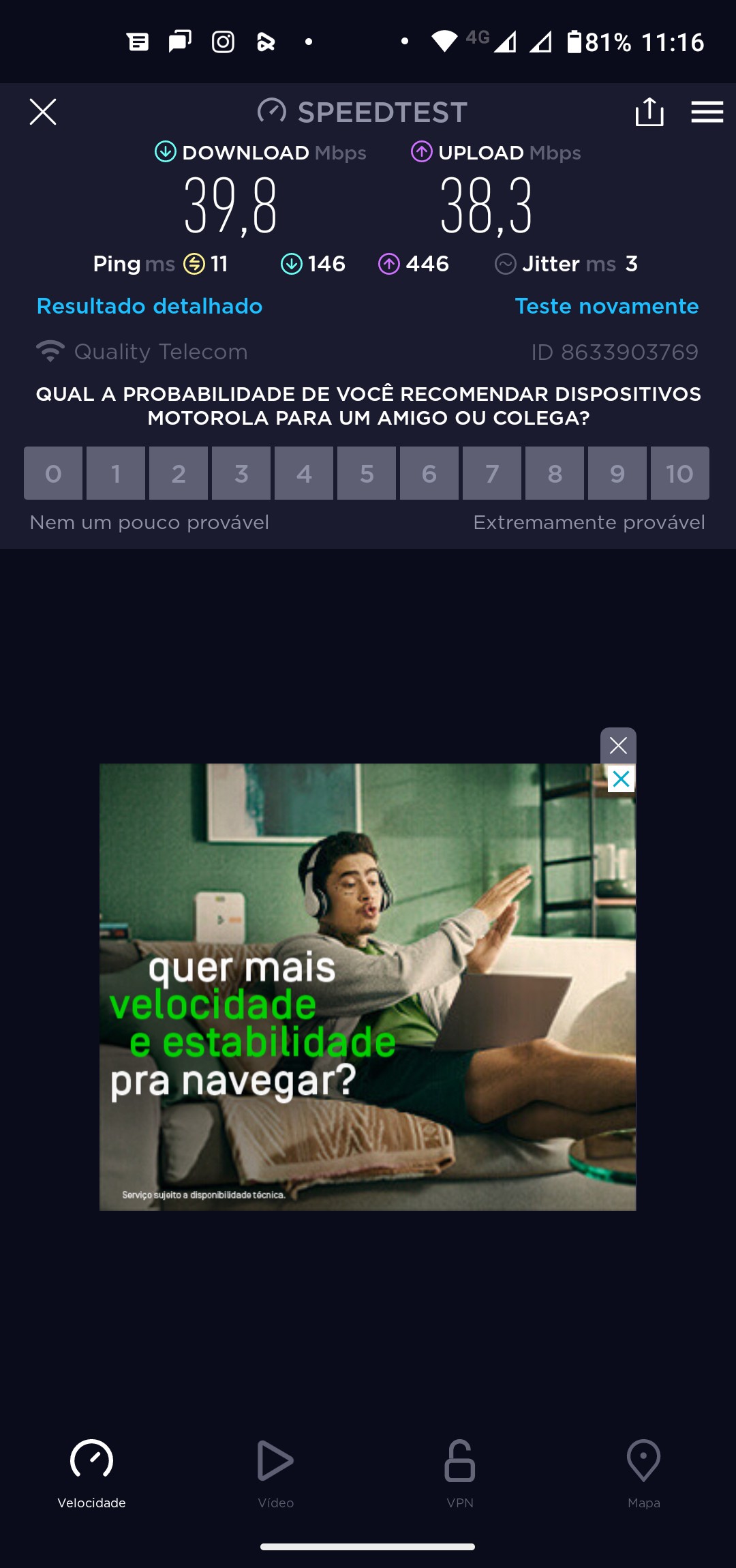This screenshot has height=1568, width=736.
Task: Open Resultado detalhado
Action: (x=149, y=306)
